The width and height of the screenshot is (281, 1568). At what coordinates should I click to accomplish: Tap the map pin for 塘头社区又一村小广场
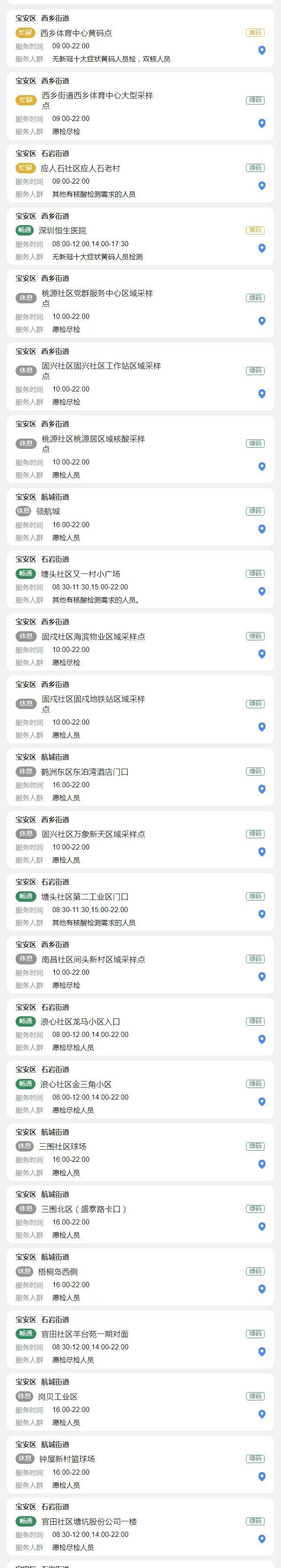pyautogui.click(x=262, y=591)
